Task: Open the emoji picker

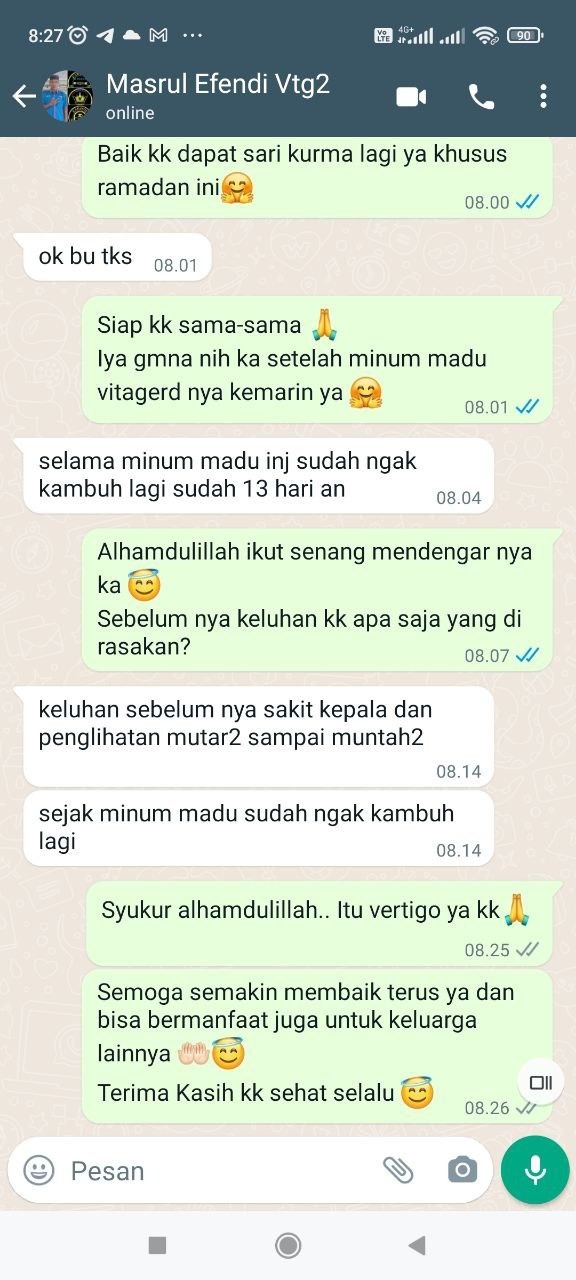Action: pos(39,1170)
